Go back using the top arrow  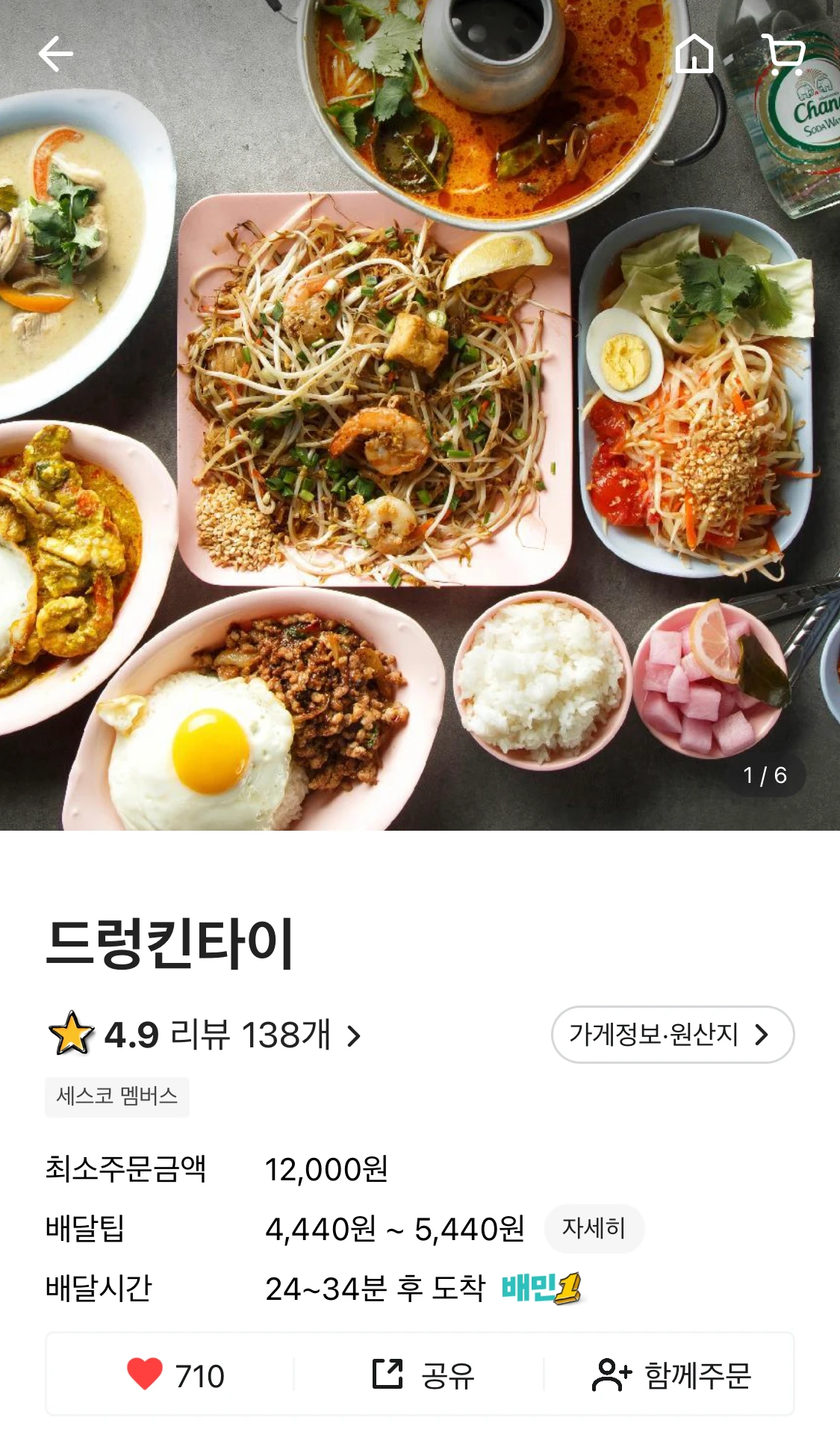pos(56,54)
